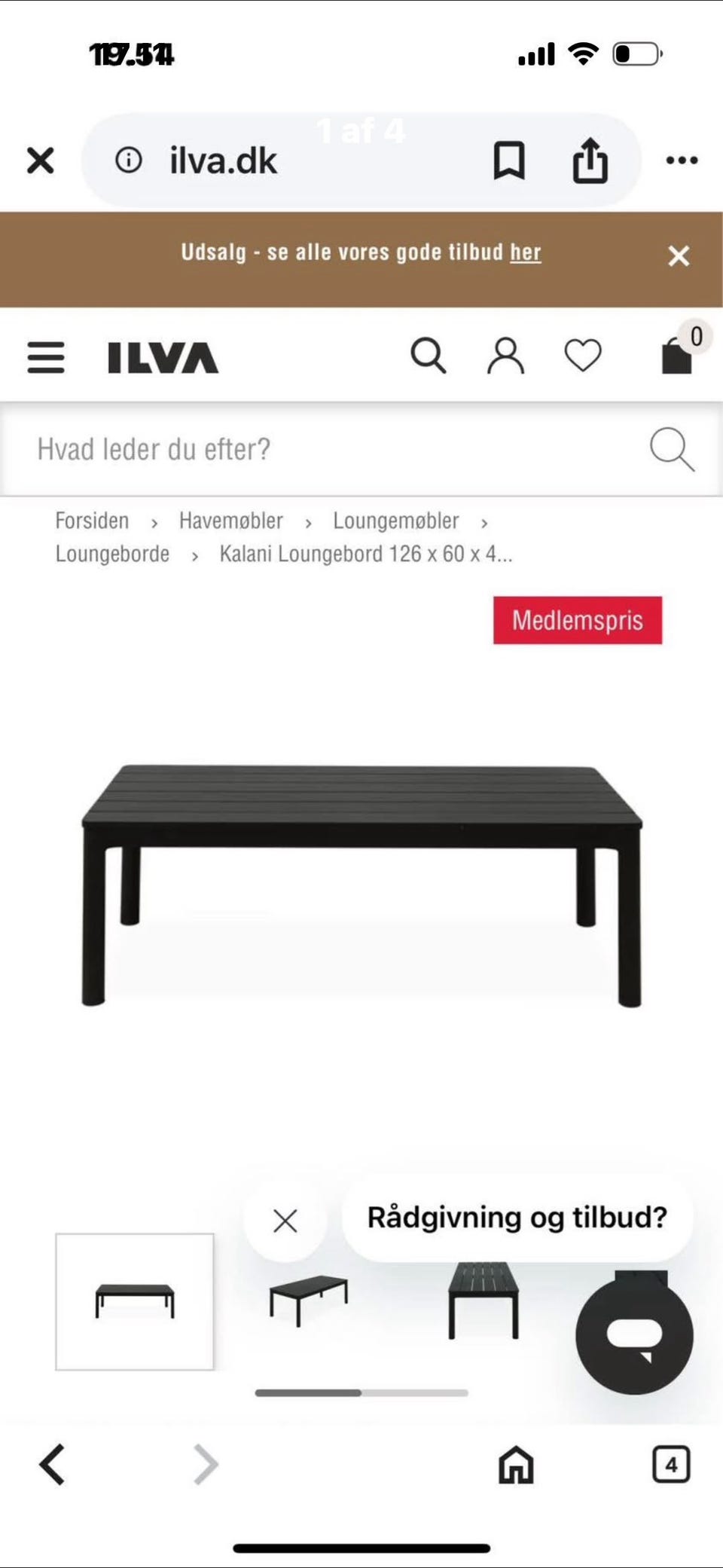The width and height of the screenshot is (723, 1568).
Task: Expand Loungemøbler breadcrumb chevron
Action: point(483,521)
